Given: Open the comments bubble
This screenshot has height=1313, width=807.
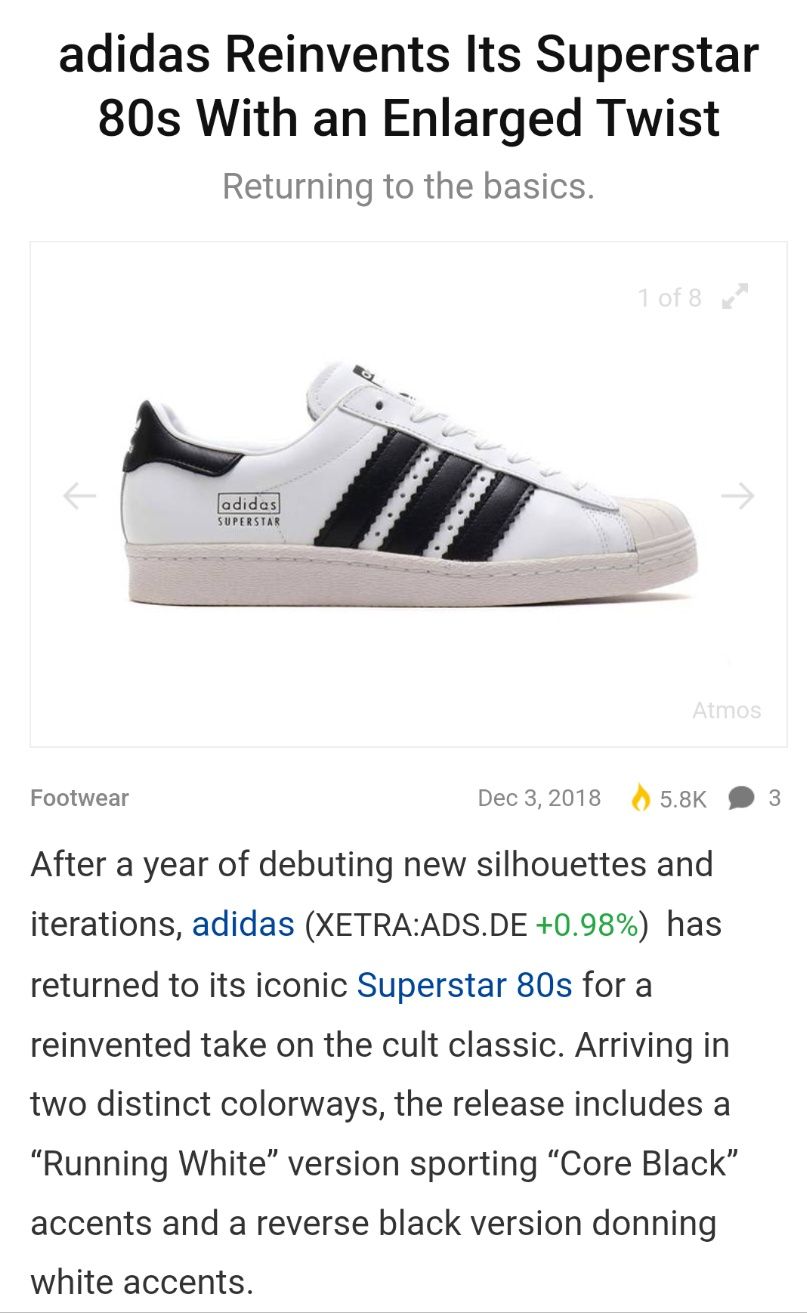Looking at the screenshot, I should tap(742, 798).
